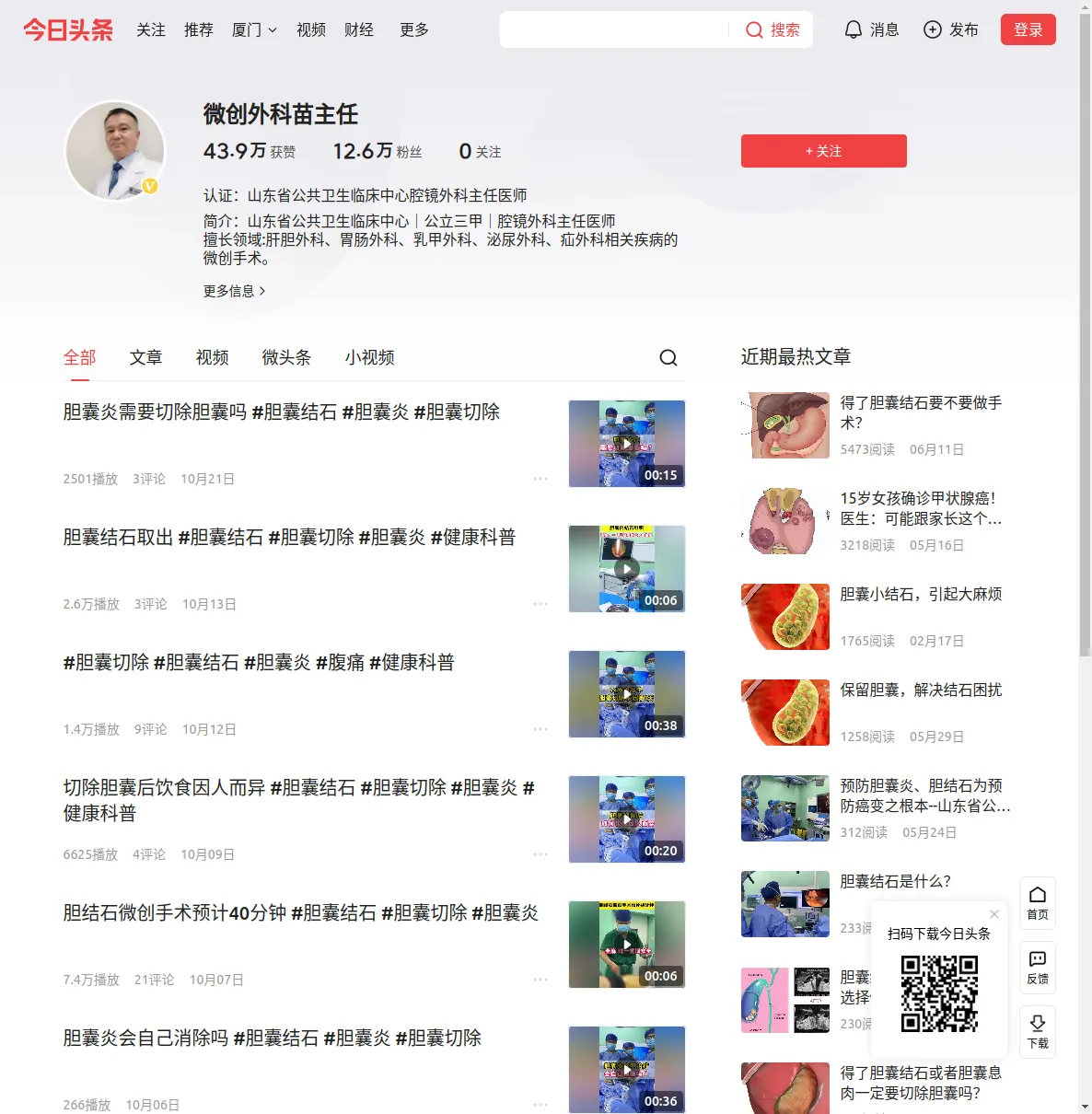Open more options for 胆囊结石取出 video
This screenshot has height=1114, width=1092.
540,604
